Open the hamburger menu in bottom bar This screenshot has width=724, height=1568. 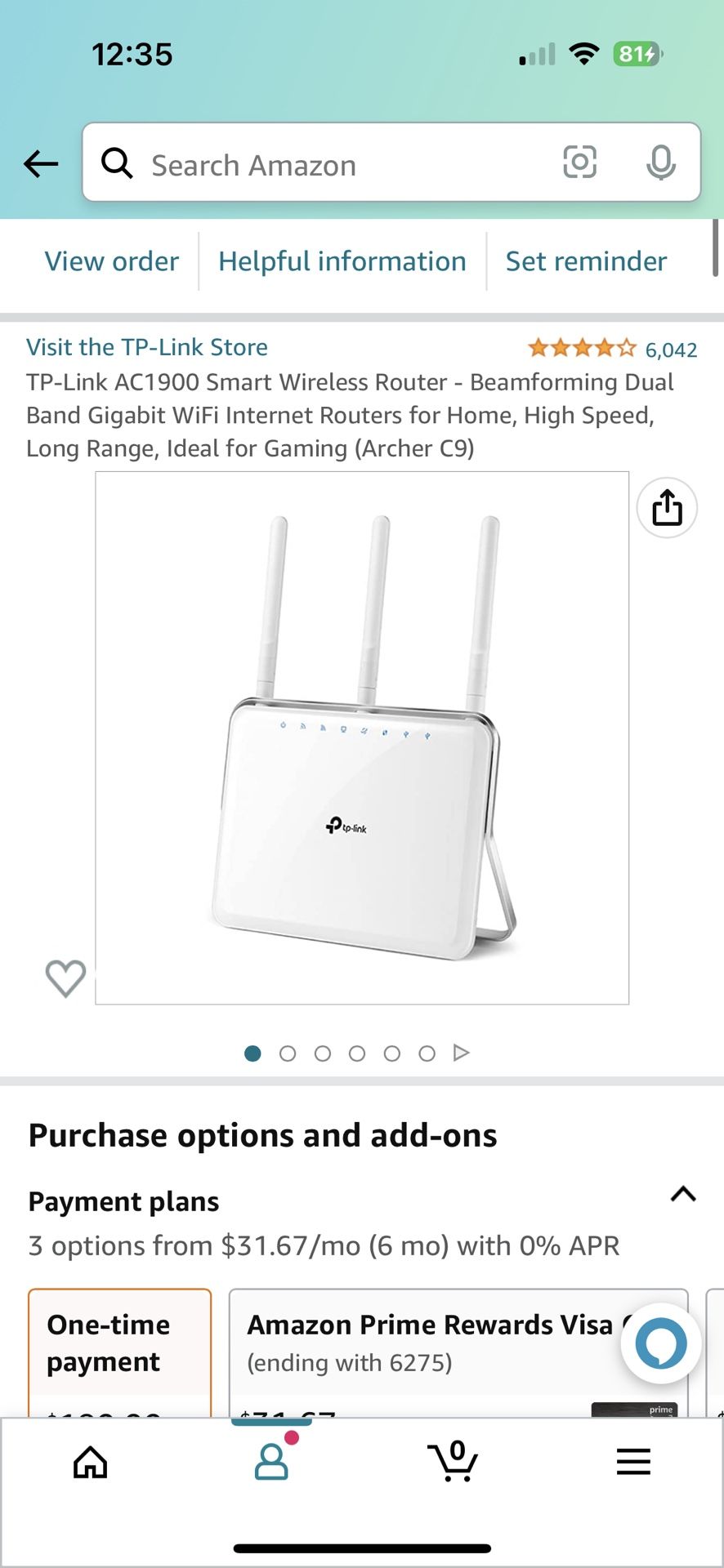[633, 1462]
